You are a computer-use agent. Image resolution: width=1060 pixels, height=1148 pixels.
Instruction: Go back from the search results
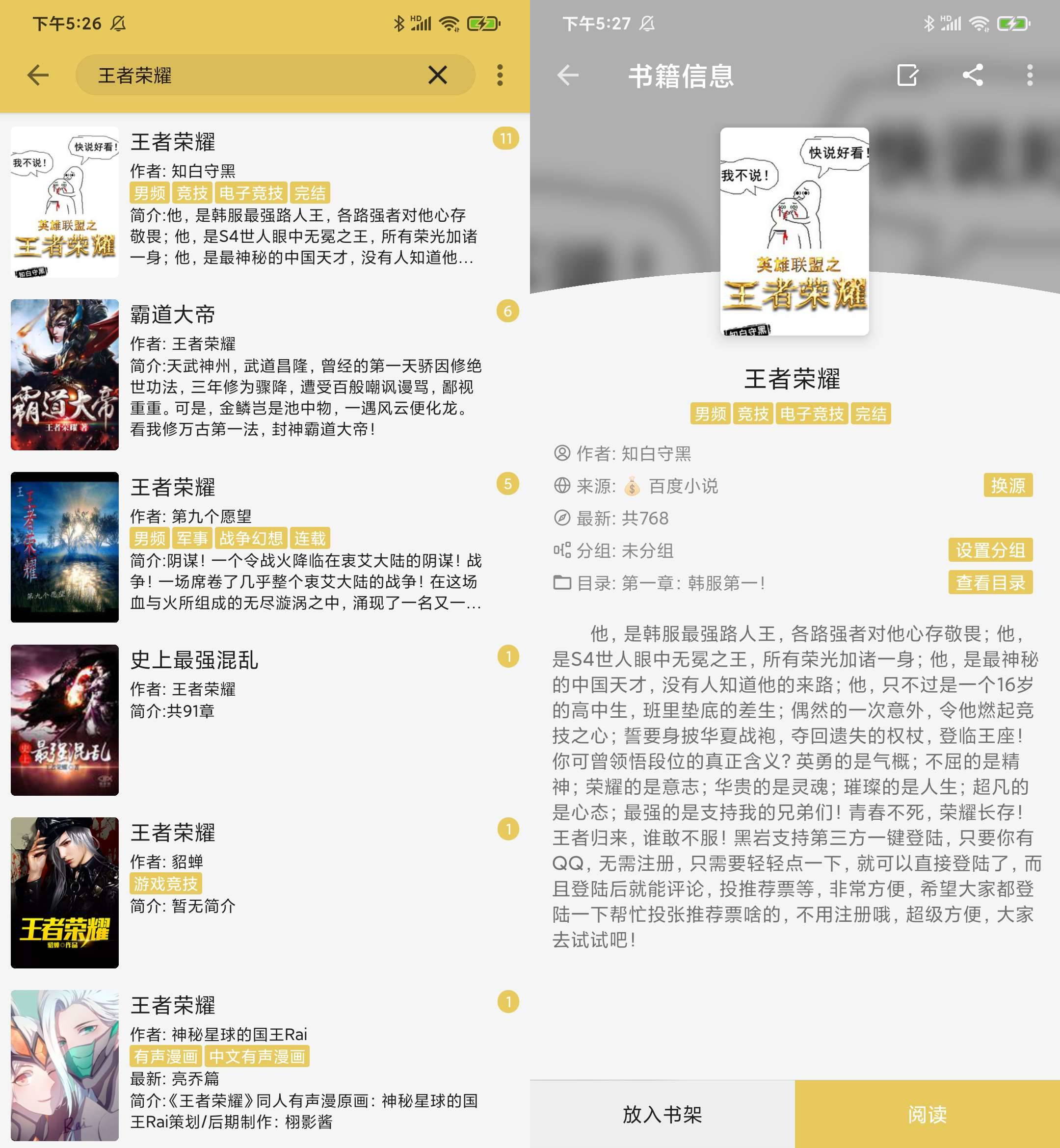point(38,75)
